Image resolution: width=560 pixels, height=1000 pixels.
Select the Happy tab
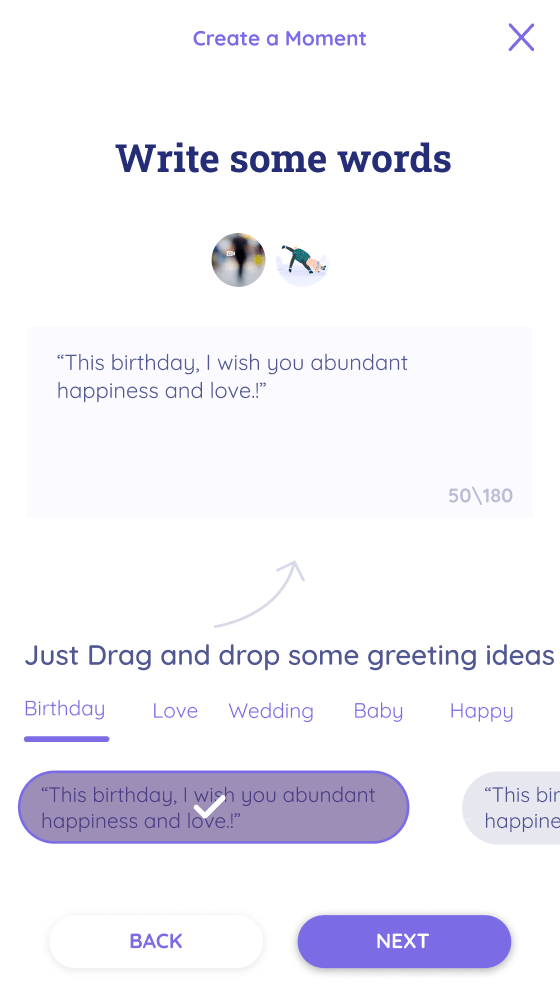click(x=482, y=711)
